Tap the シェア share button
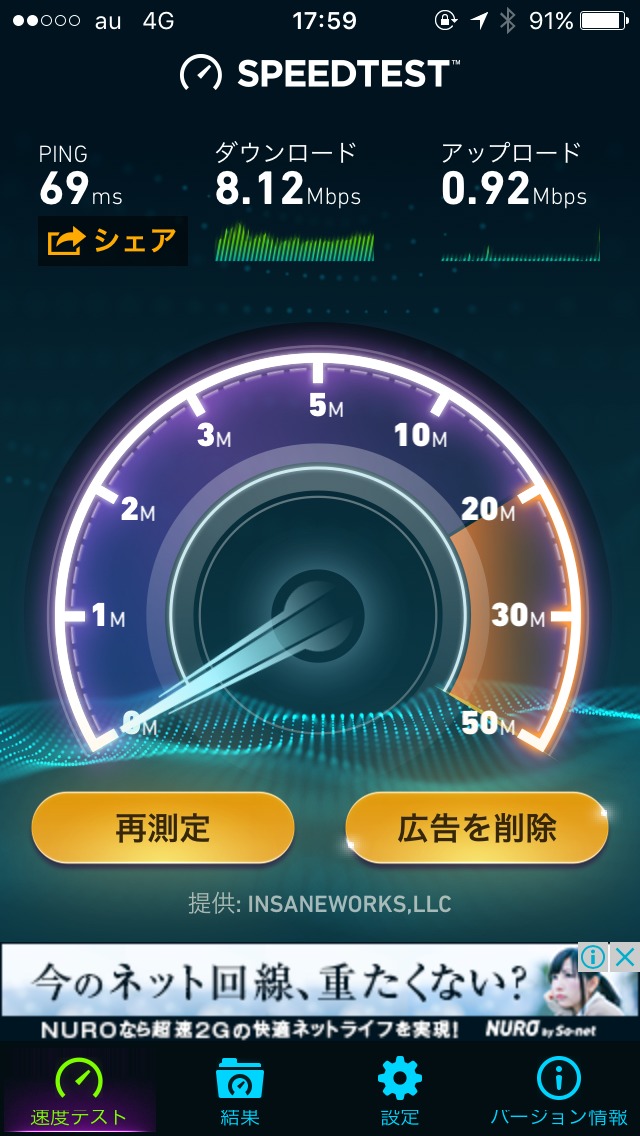Screen dimensions: 640x1136 tap(112, 241)
